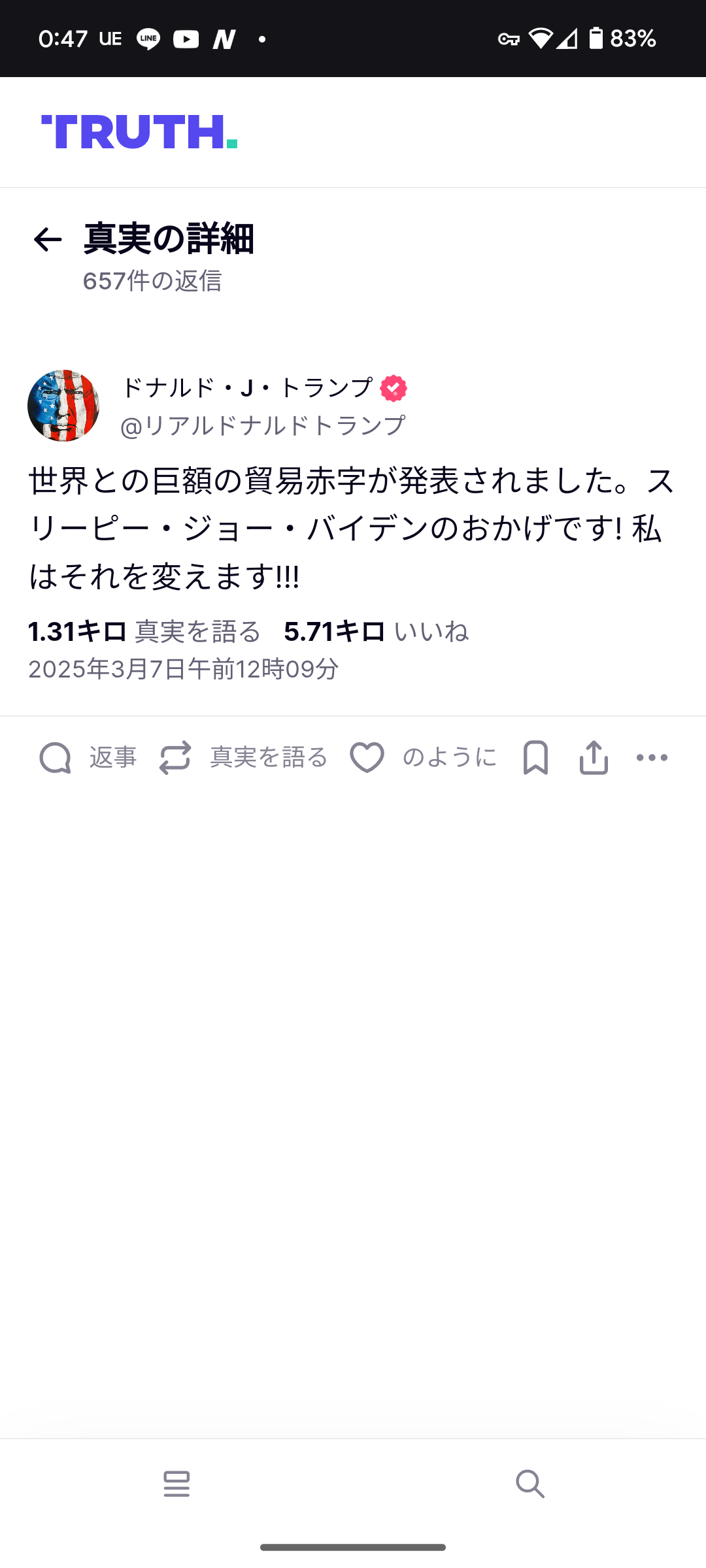Open the feed tab in bottom bar
This screenshot has height=1568, width=706.
[x=176, y=1484]
